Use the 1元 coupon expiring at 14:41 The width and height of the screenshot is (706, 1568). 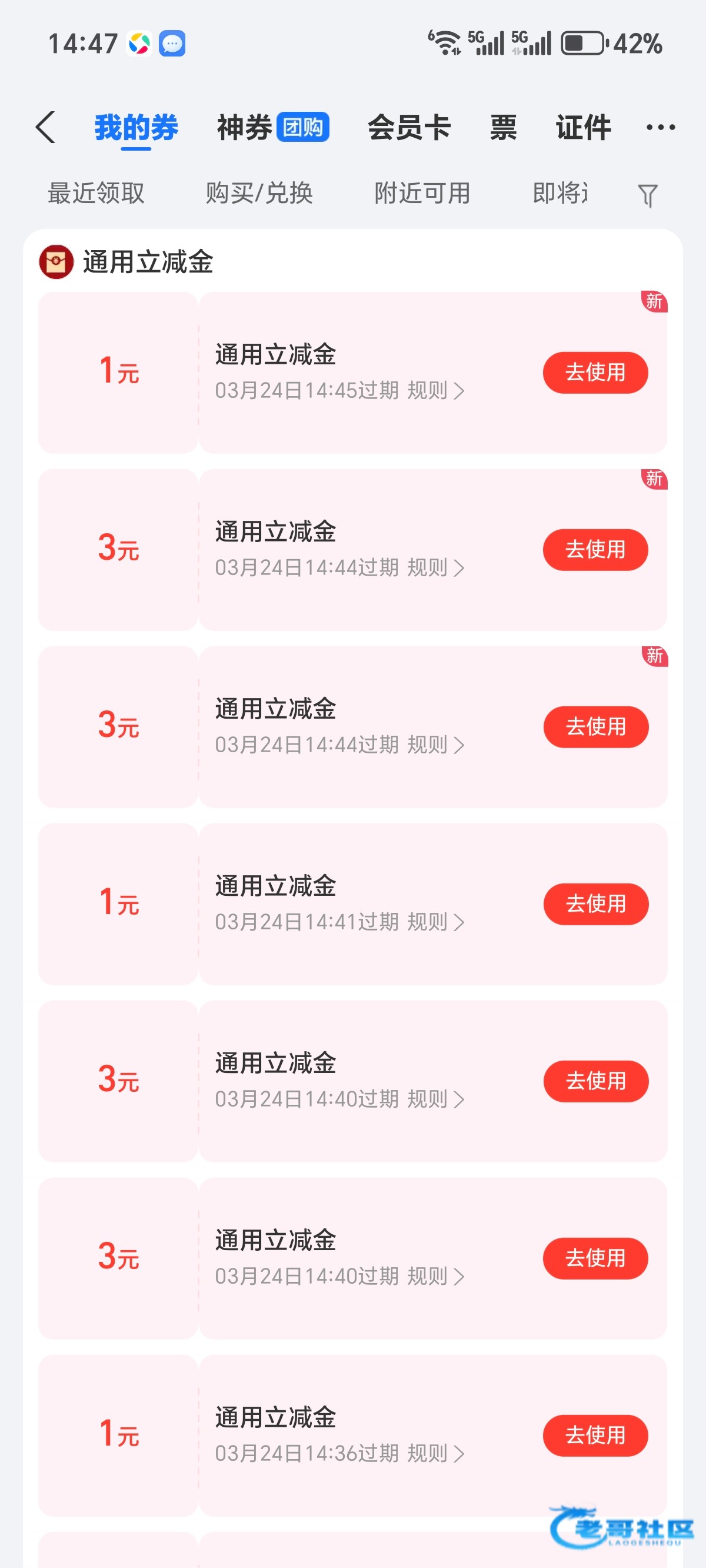(x=595, y=904)
